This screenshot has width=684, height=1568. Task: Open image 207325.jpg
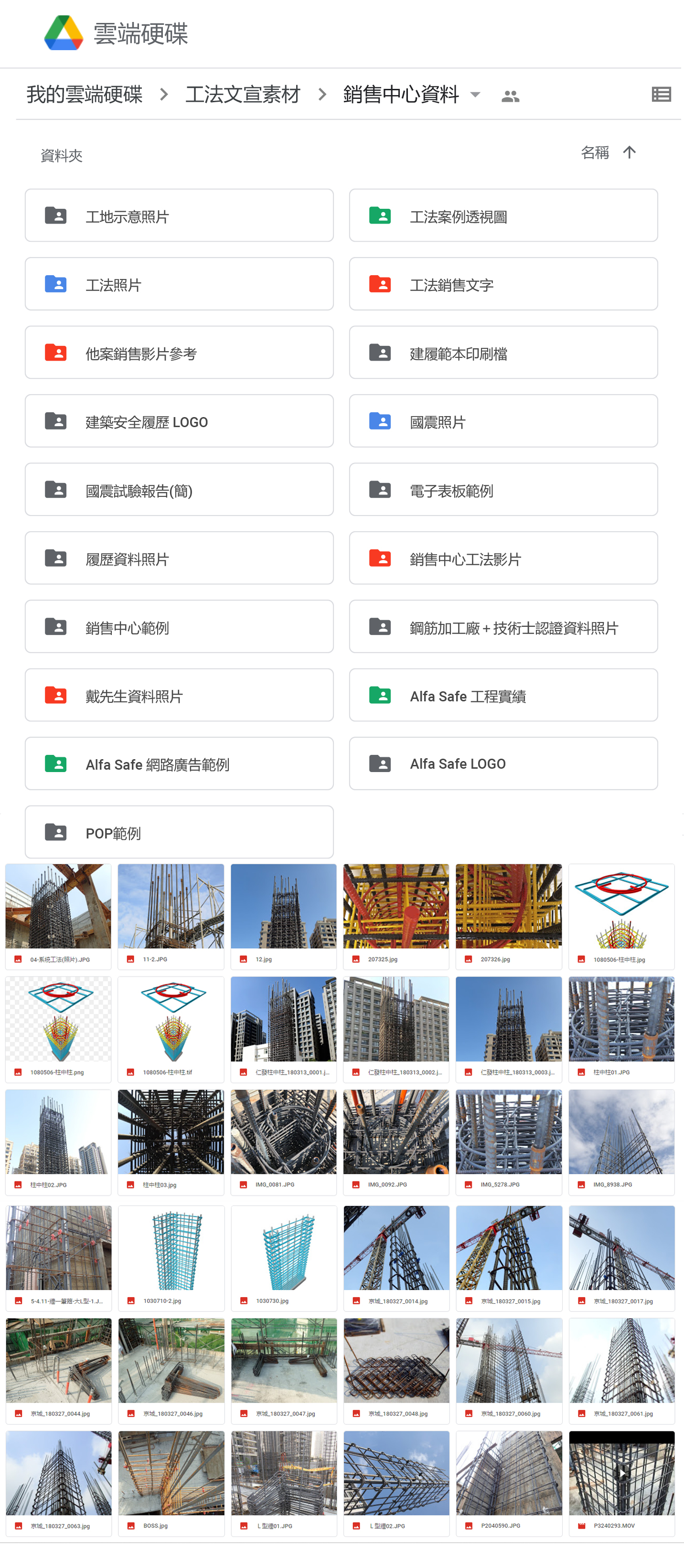click(396, 917)
